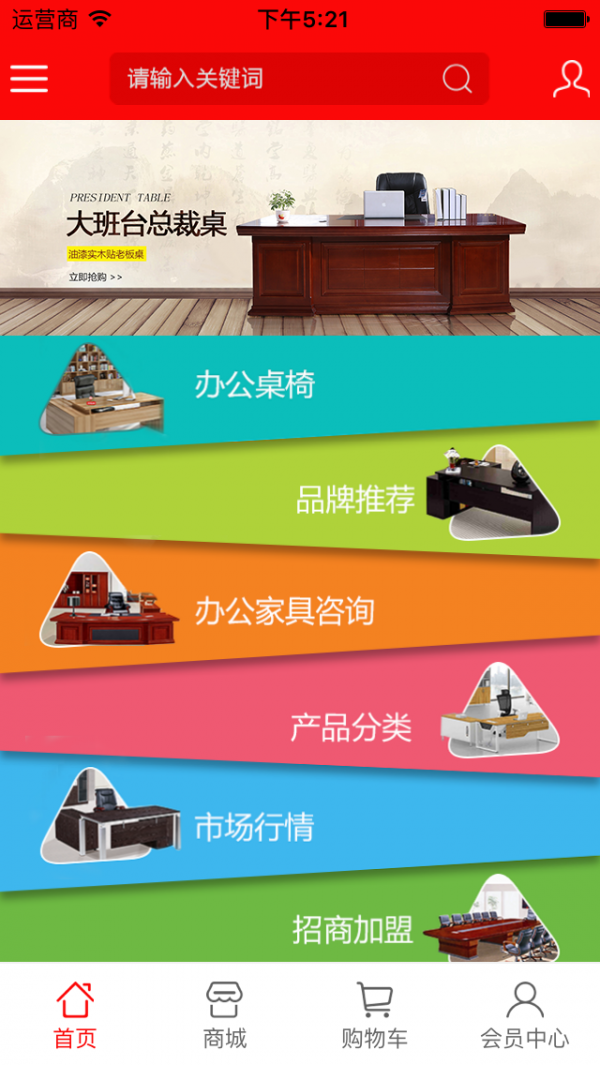
Task: Open the hamburger drawer menu
Action: pyautogui.click(x=29, y=79)
